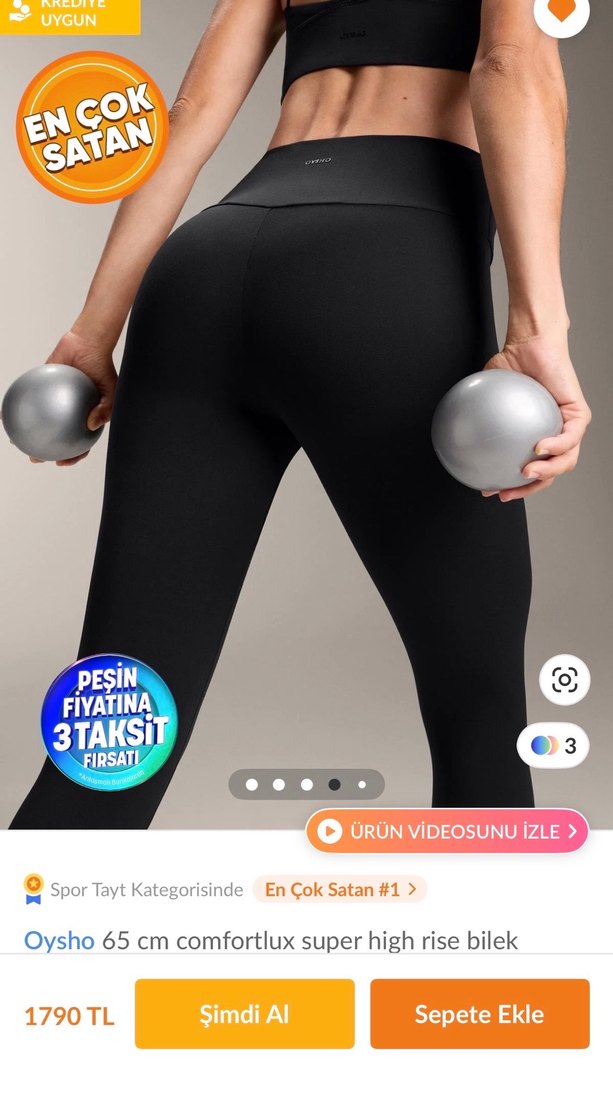Add this product to favorites
Viewport: 613px width, 1118px height.
click(561, 12)
